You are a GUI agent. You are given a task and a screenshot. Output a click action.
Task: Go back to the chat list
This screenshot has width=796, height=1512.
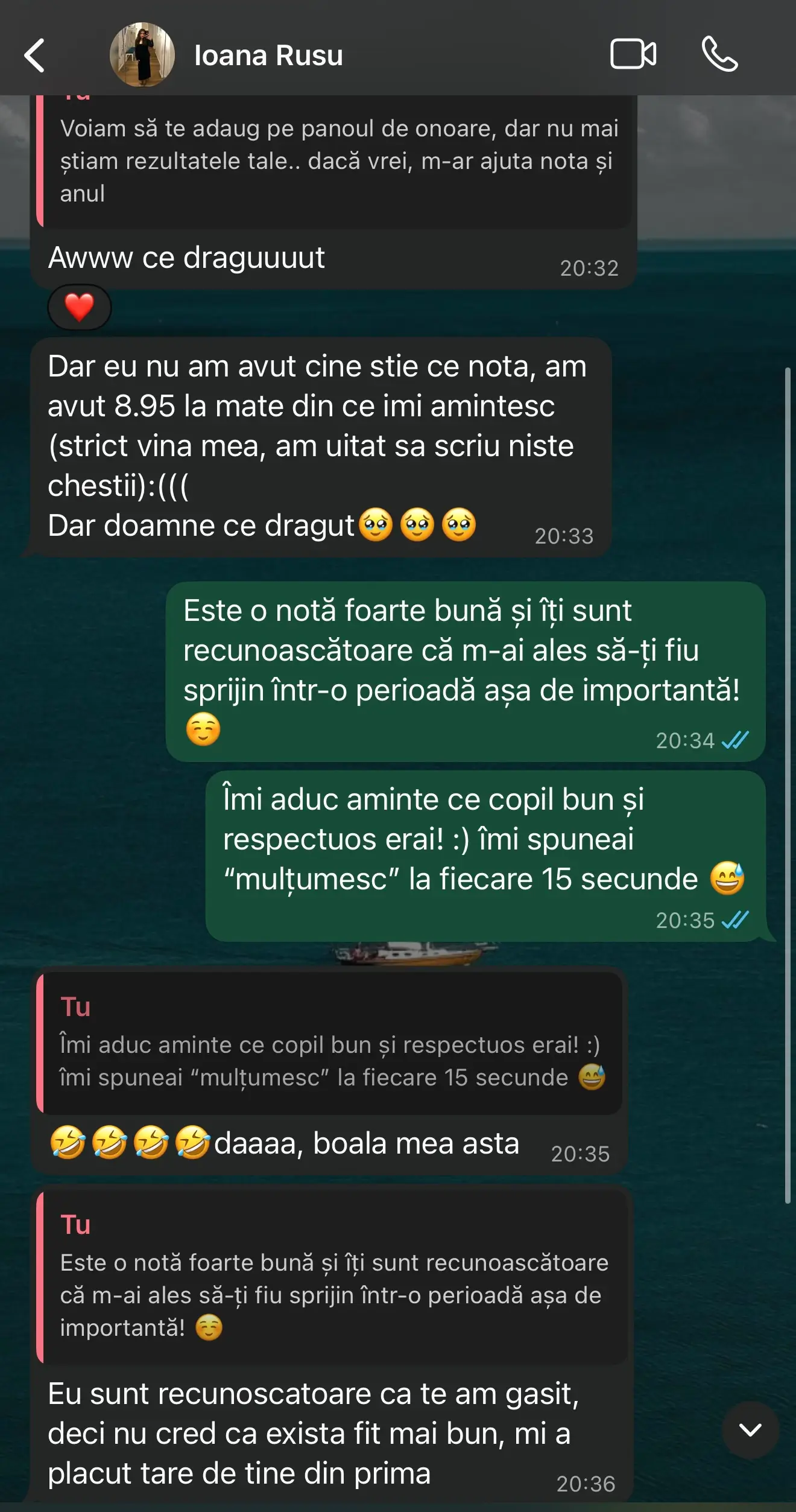tap(34, 56)
